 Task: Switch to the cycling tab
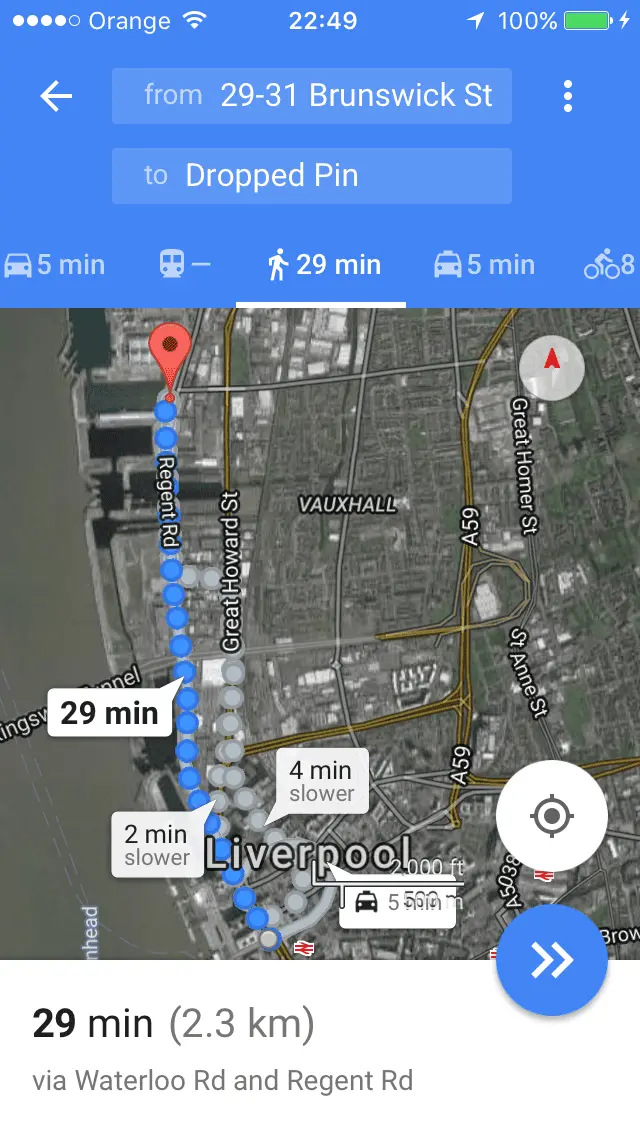(610, 265)
